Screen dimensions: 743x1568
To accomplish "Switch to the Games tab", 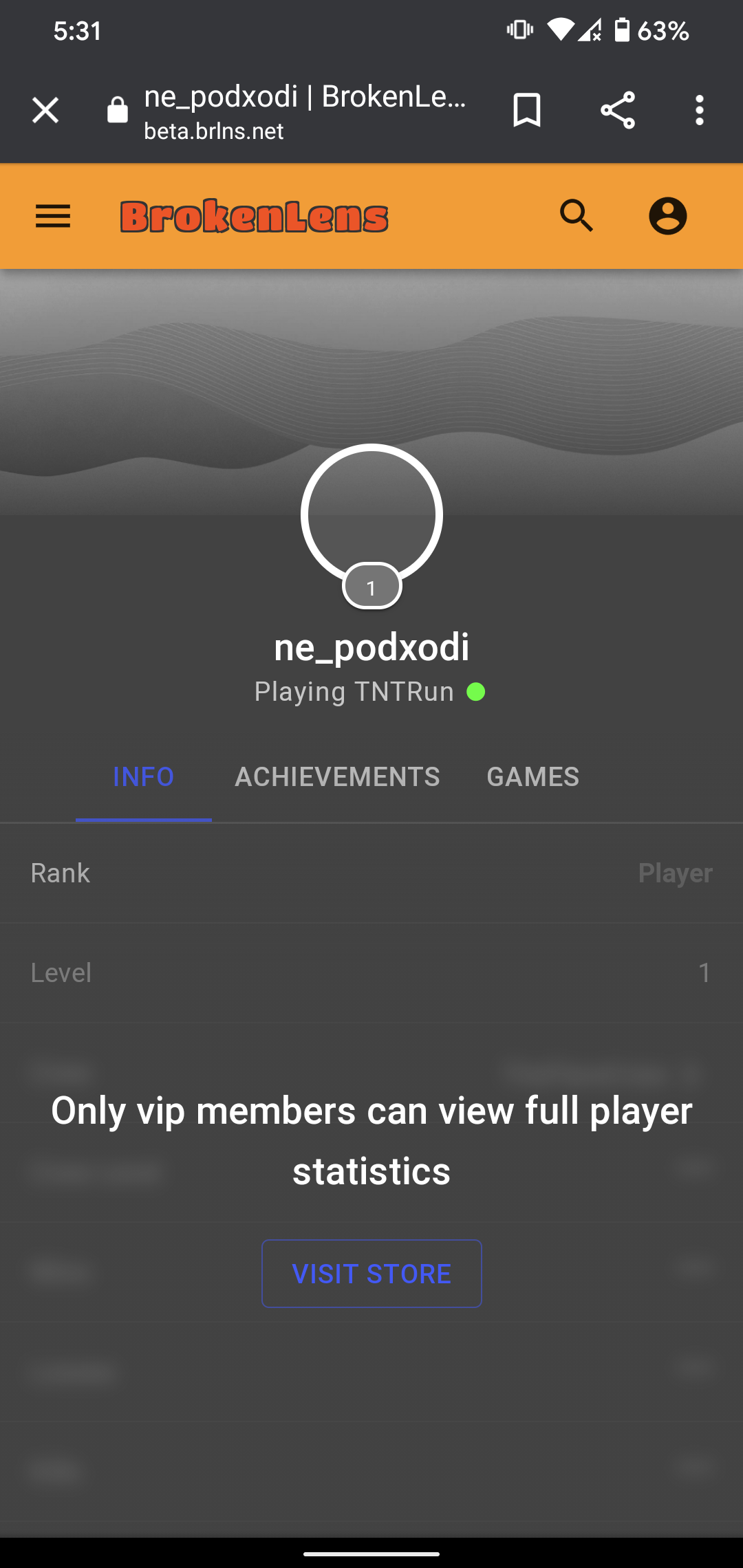I will (x=533, y=777).
